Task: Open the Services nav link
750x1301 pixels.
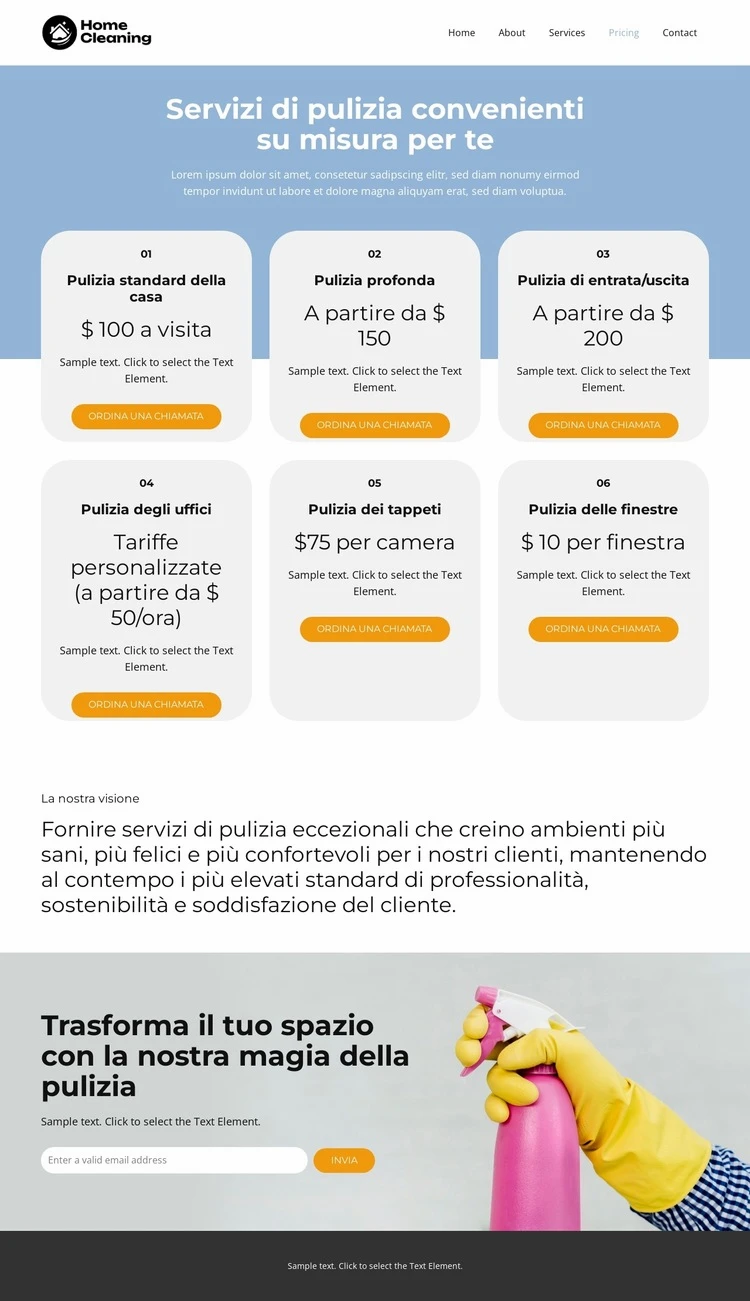Action: click(566, 33)
